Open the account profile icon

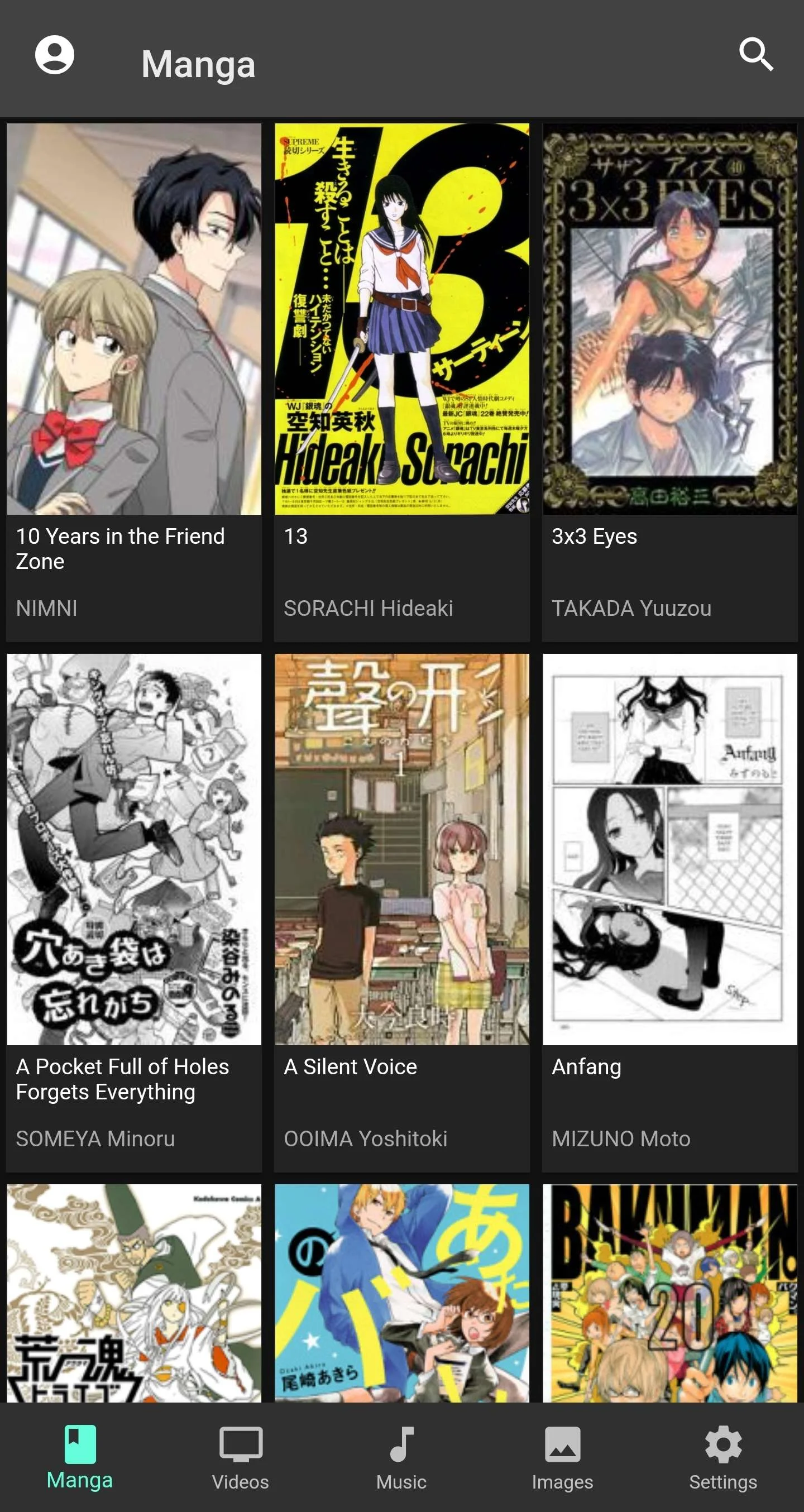[55, 56]
